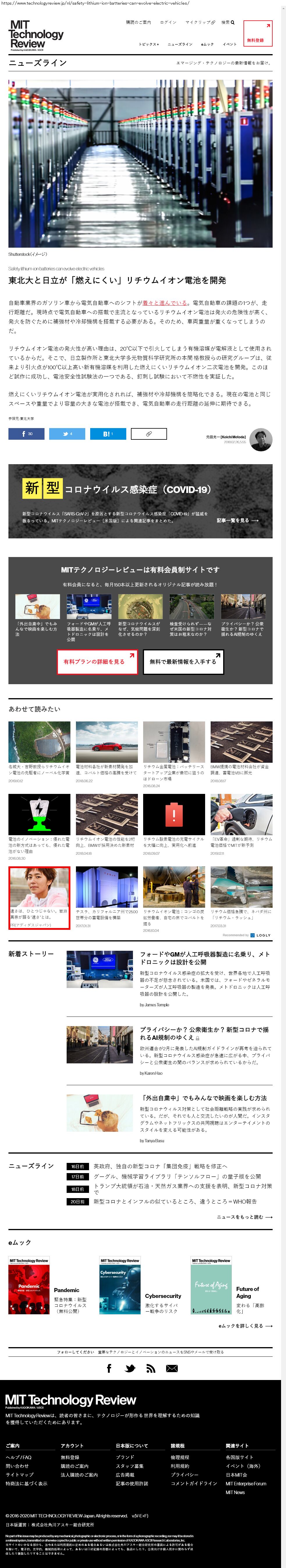The image size is (286, 1568).
Task: Open the story プライバシーか？公衆衛生か？
Action: [x=204, y=1033]
